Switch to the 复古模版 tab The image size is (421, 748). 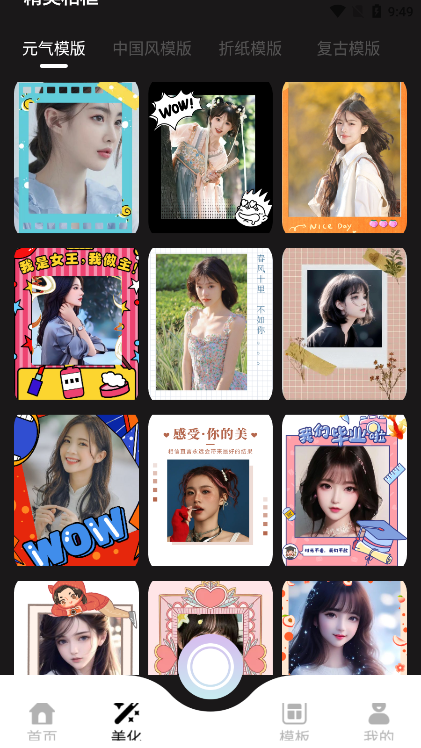[x=349, y=49]
